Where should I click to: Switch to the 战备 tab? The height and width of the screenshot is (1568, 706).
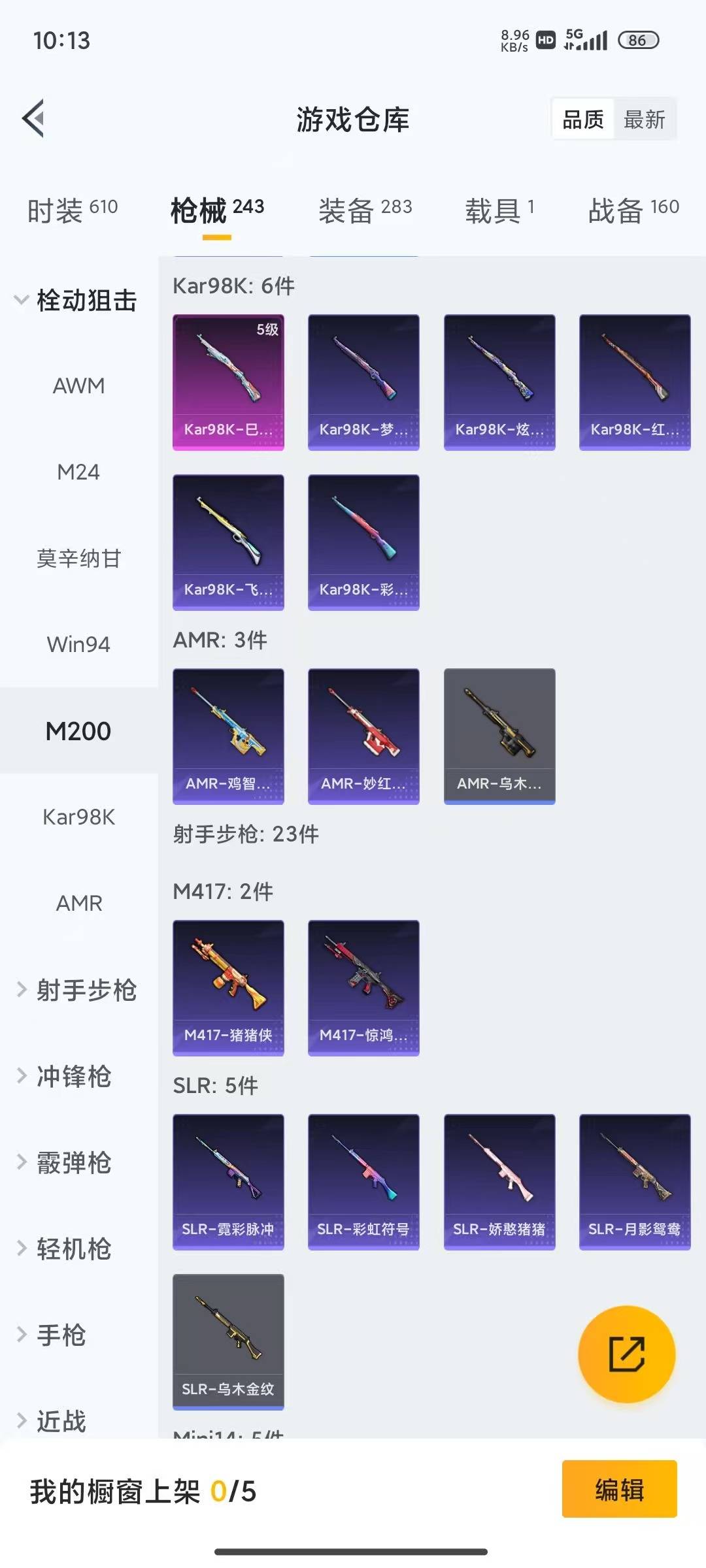click(632, 209)
